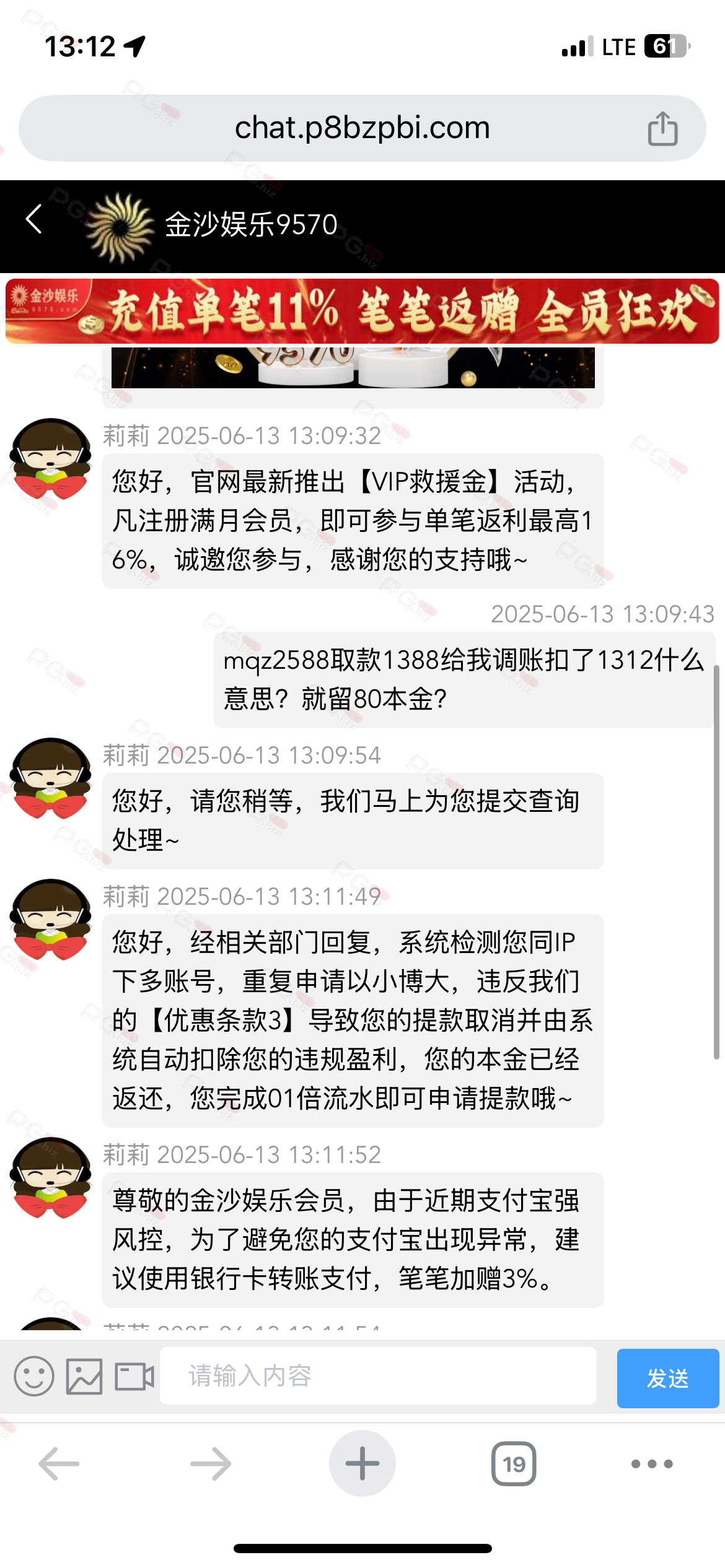This screenshot has width=725, height=1568.
Task: View the 19 open tabs
Action: pos(514,1464)
